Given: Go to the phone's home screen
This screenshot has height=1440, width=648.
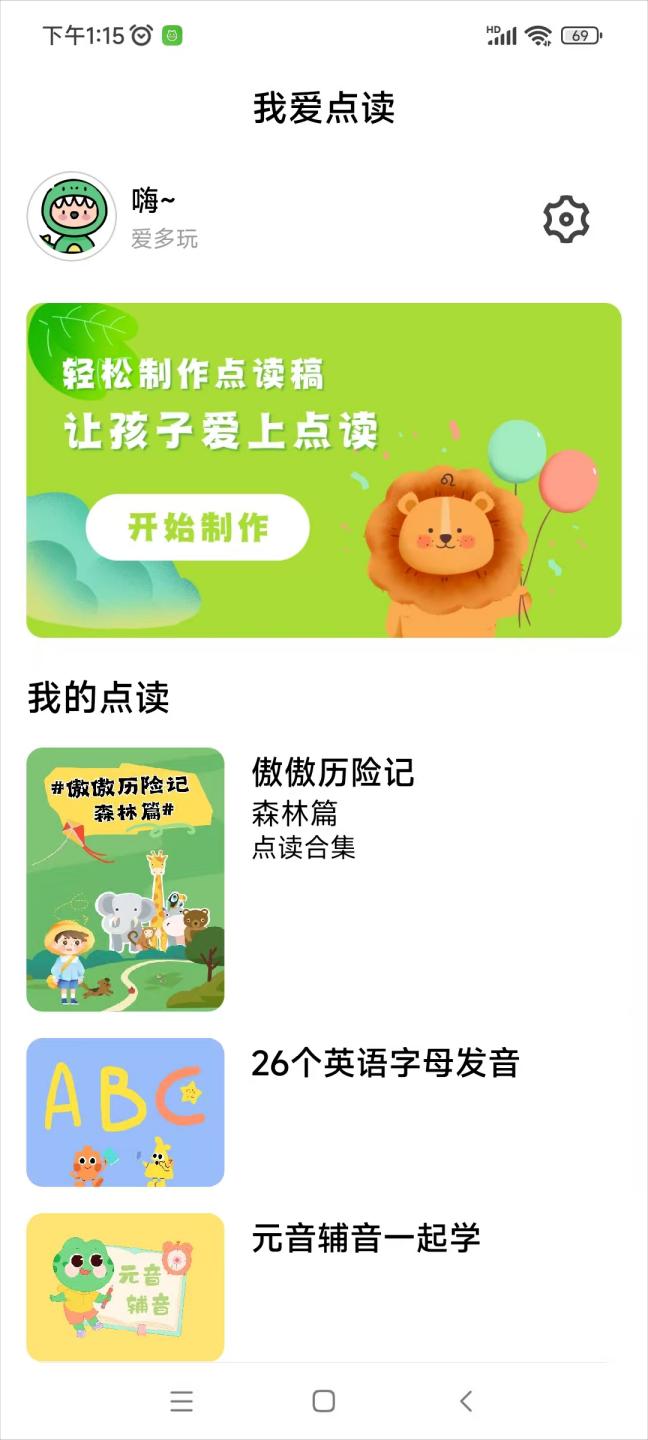Looking at the screenshot, I should click(323, 1401).
